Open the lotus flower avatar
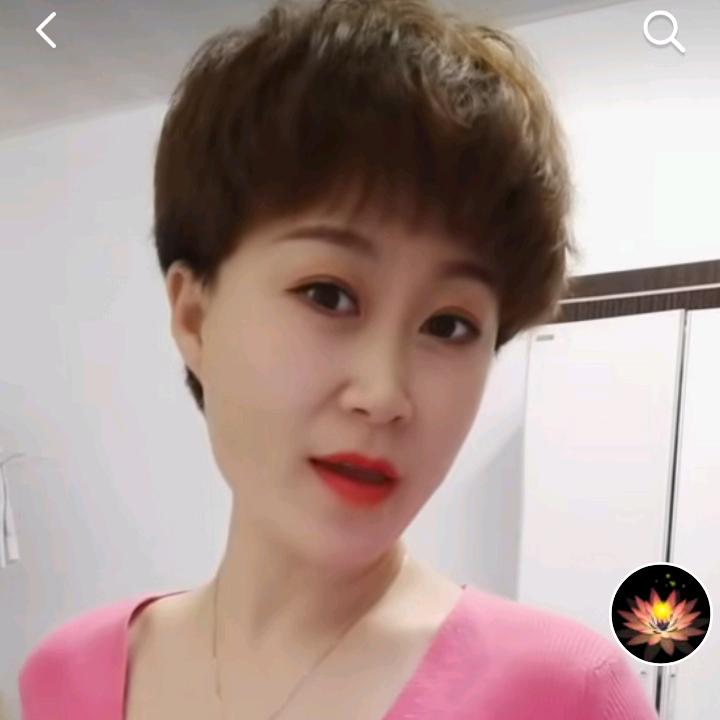Screen dimensions: 720x720 click(x=660, y=615)
